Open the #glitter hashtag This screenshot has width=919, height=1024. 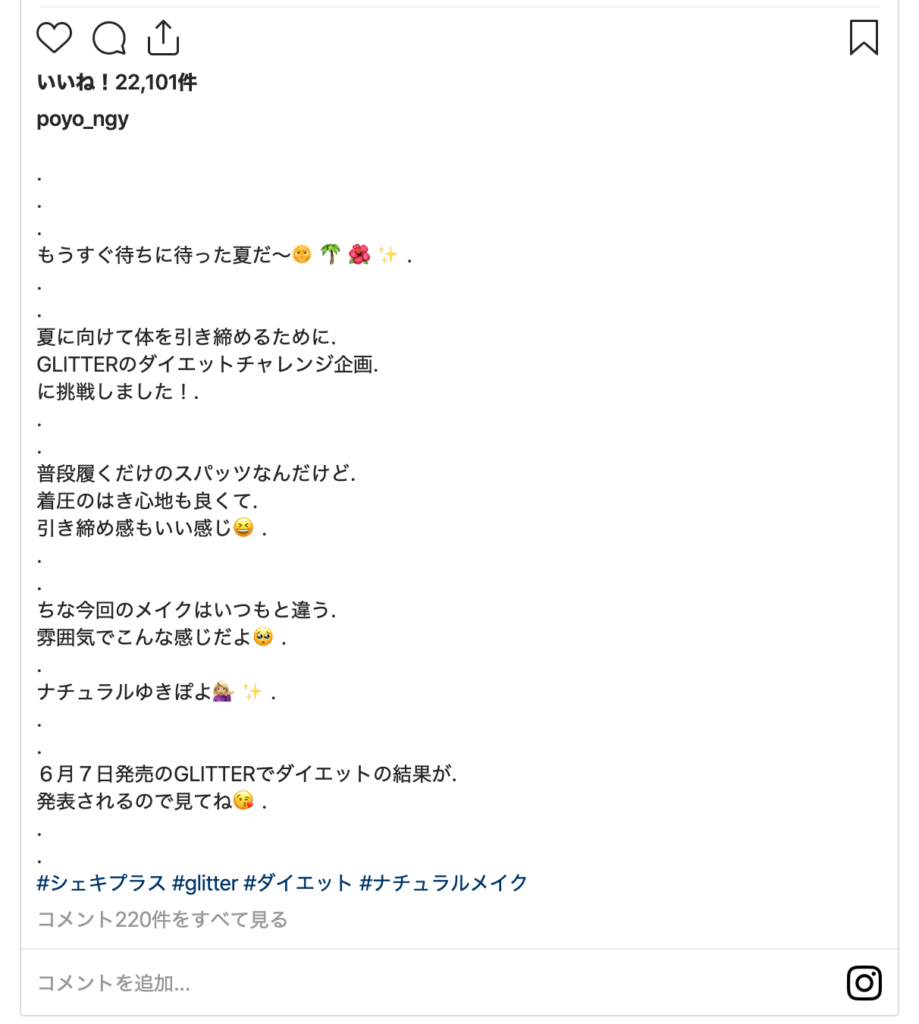click(205, 883)
